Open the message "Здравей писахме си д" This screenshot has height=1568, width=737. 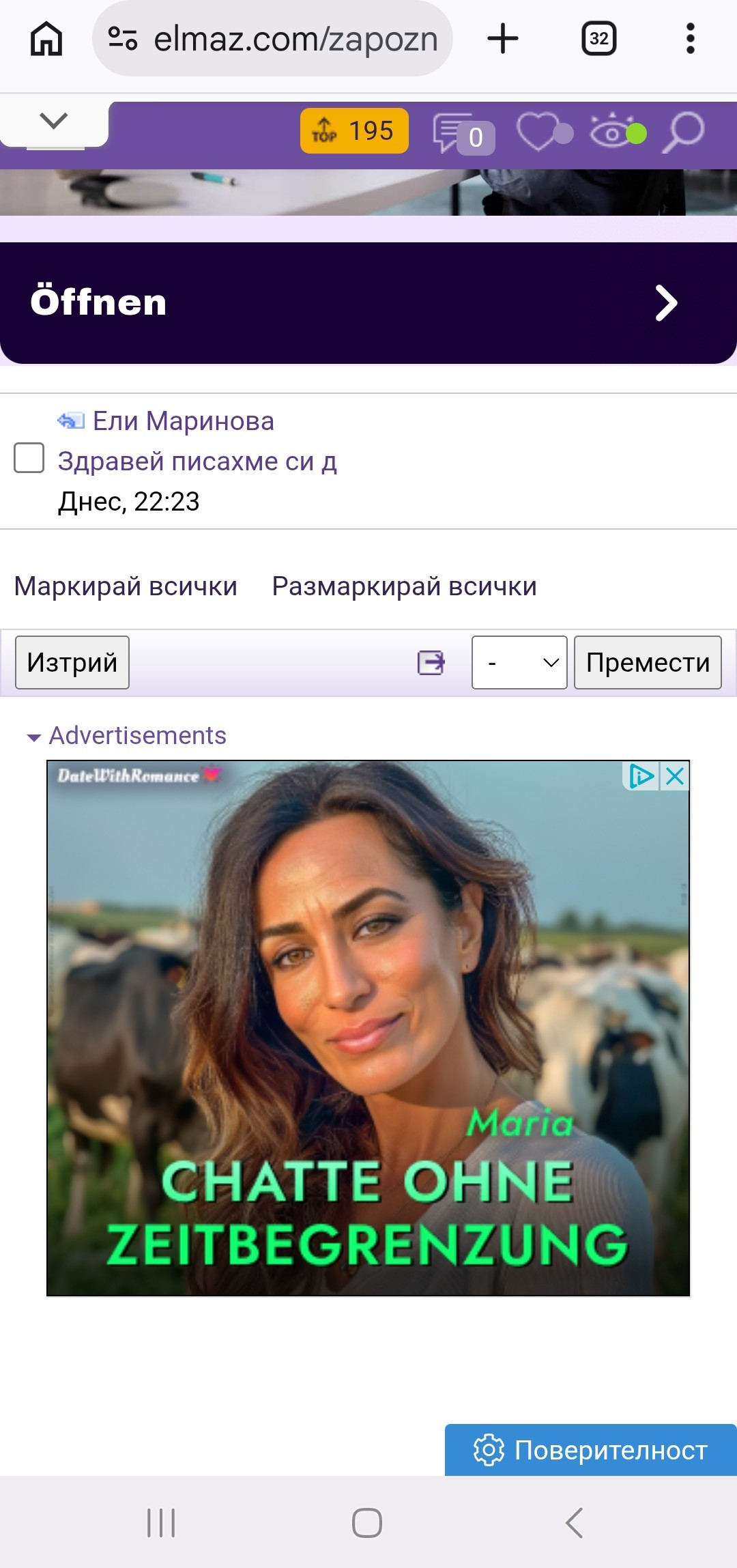197,461
